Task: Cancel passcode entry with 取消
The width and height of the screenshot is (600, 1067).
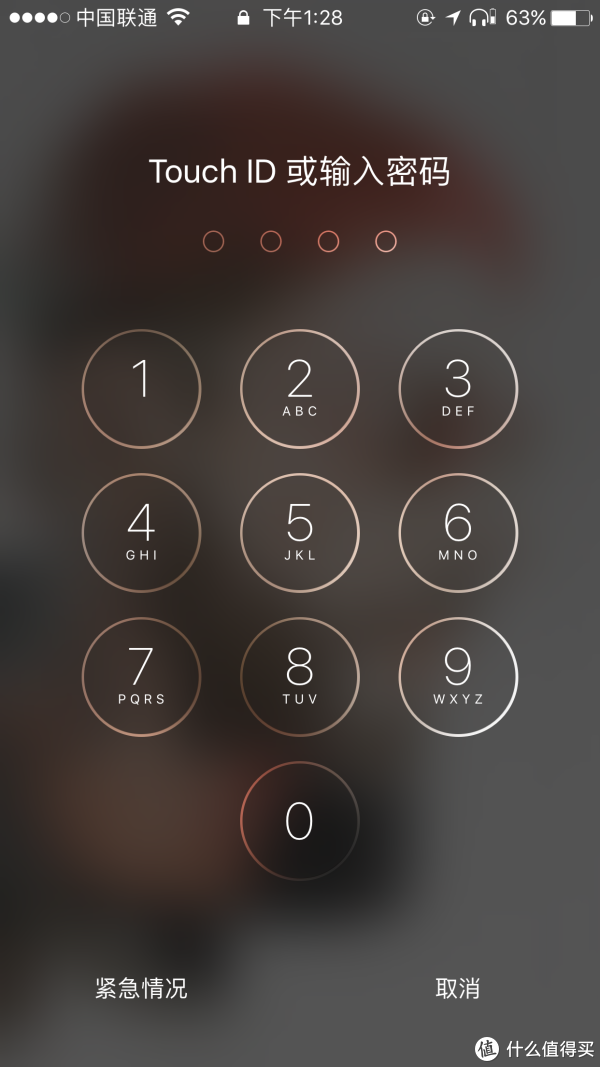Action: pyautogui.click(x=458, y=989)
